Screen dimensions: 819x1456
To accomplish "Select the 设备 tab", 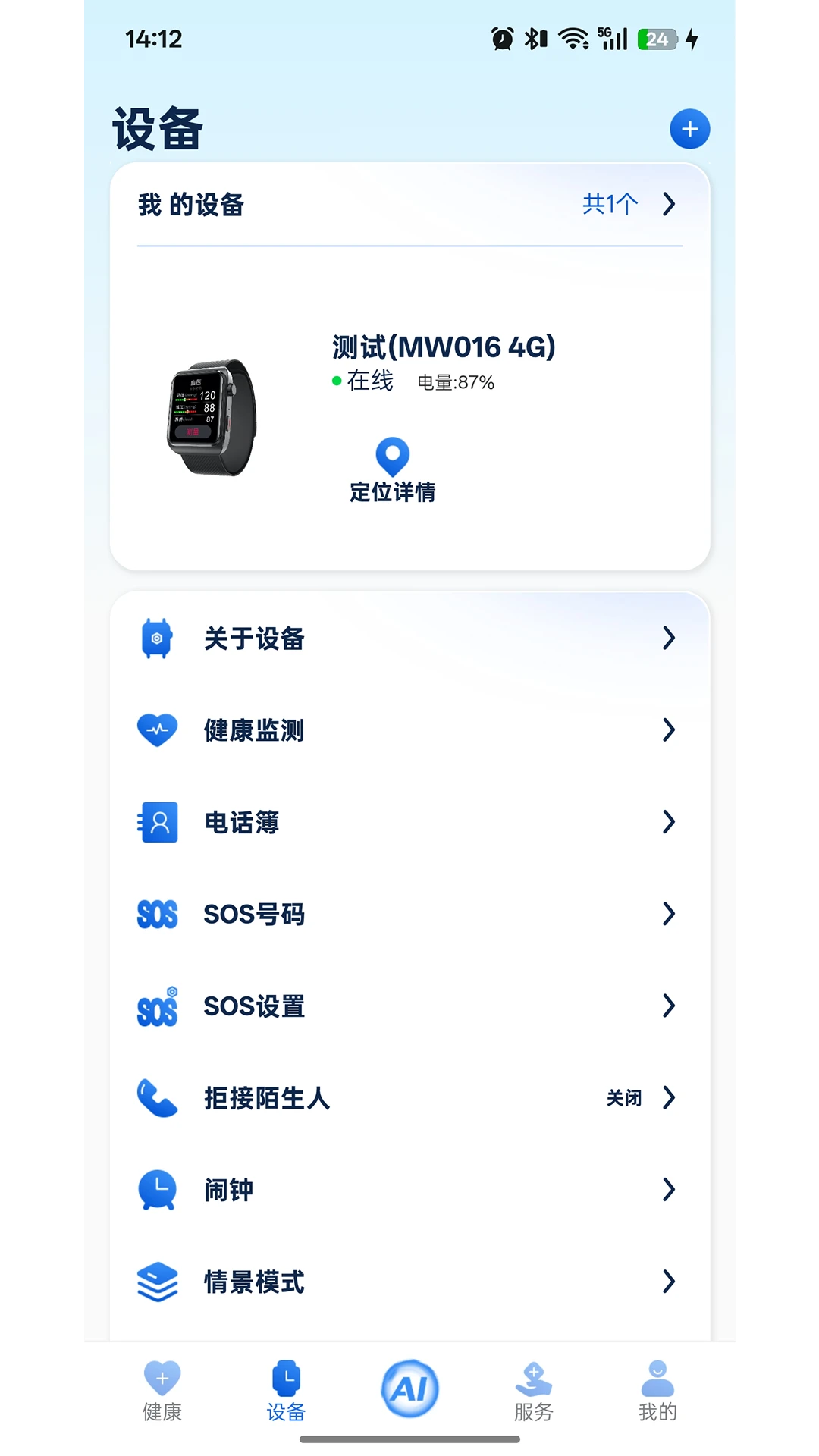I will click(x=286, y=1391).
